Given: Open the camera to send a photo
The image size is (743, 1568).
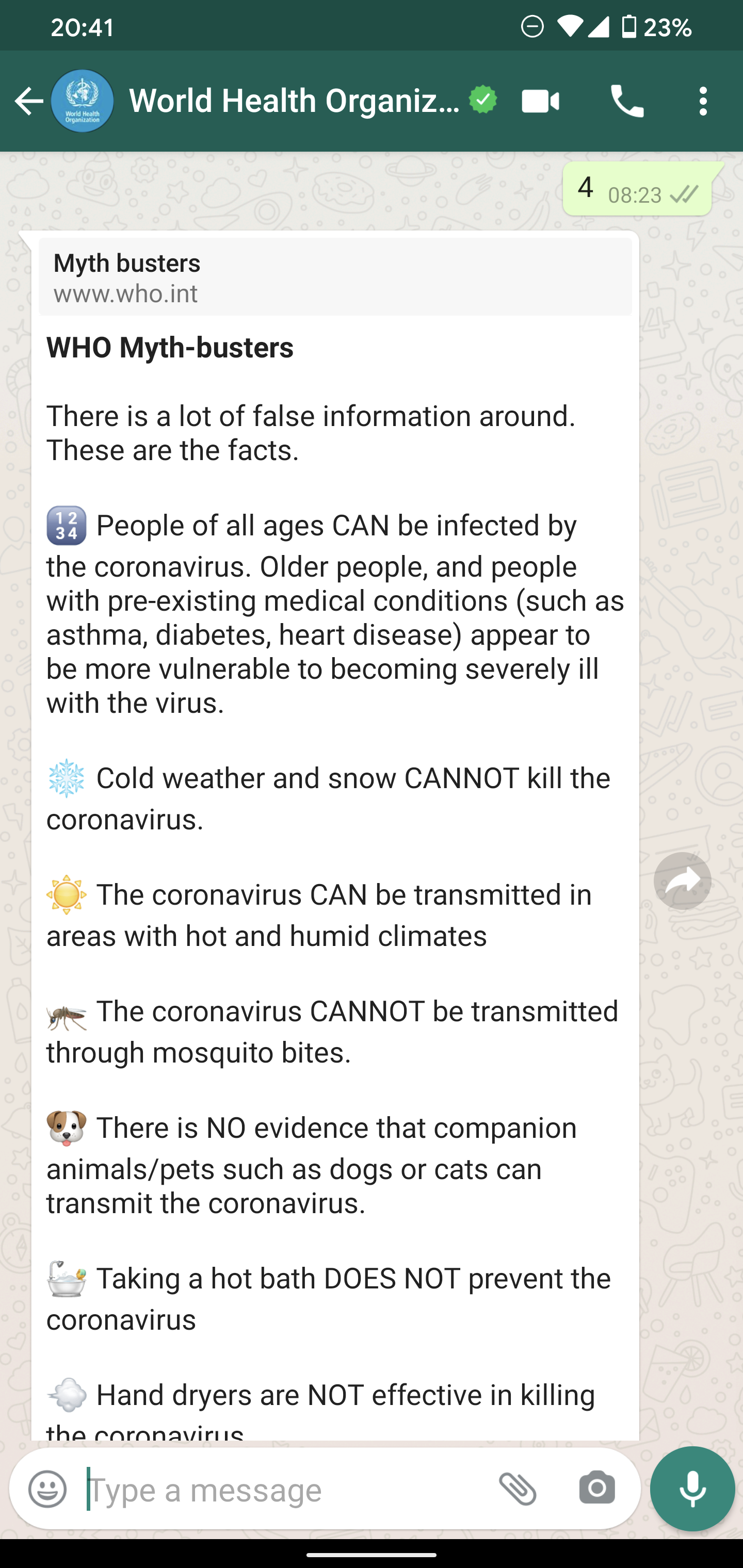Looking at the screenshot, I should pos(597,1489).
